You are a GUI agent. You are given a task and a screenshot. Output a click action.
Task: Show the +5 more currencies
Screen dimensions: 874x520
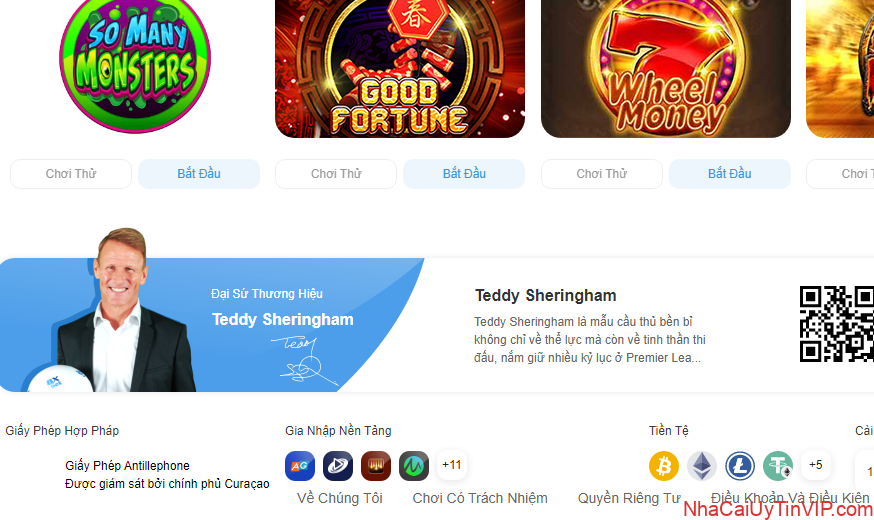(816, 465)
